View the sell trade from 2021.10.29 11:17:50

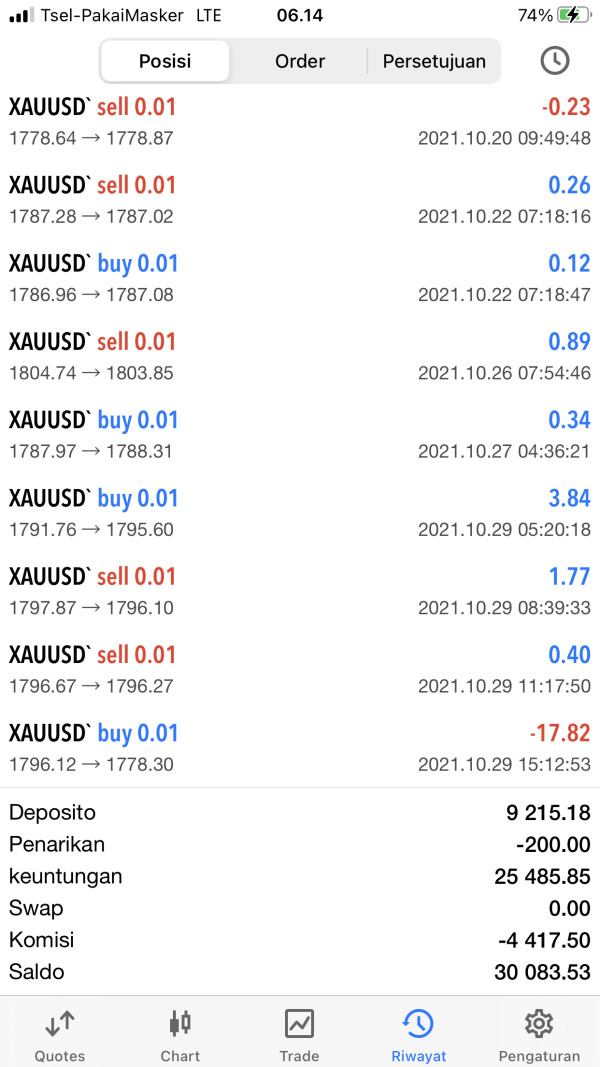(x=300, y=670)
